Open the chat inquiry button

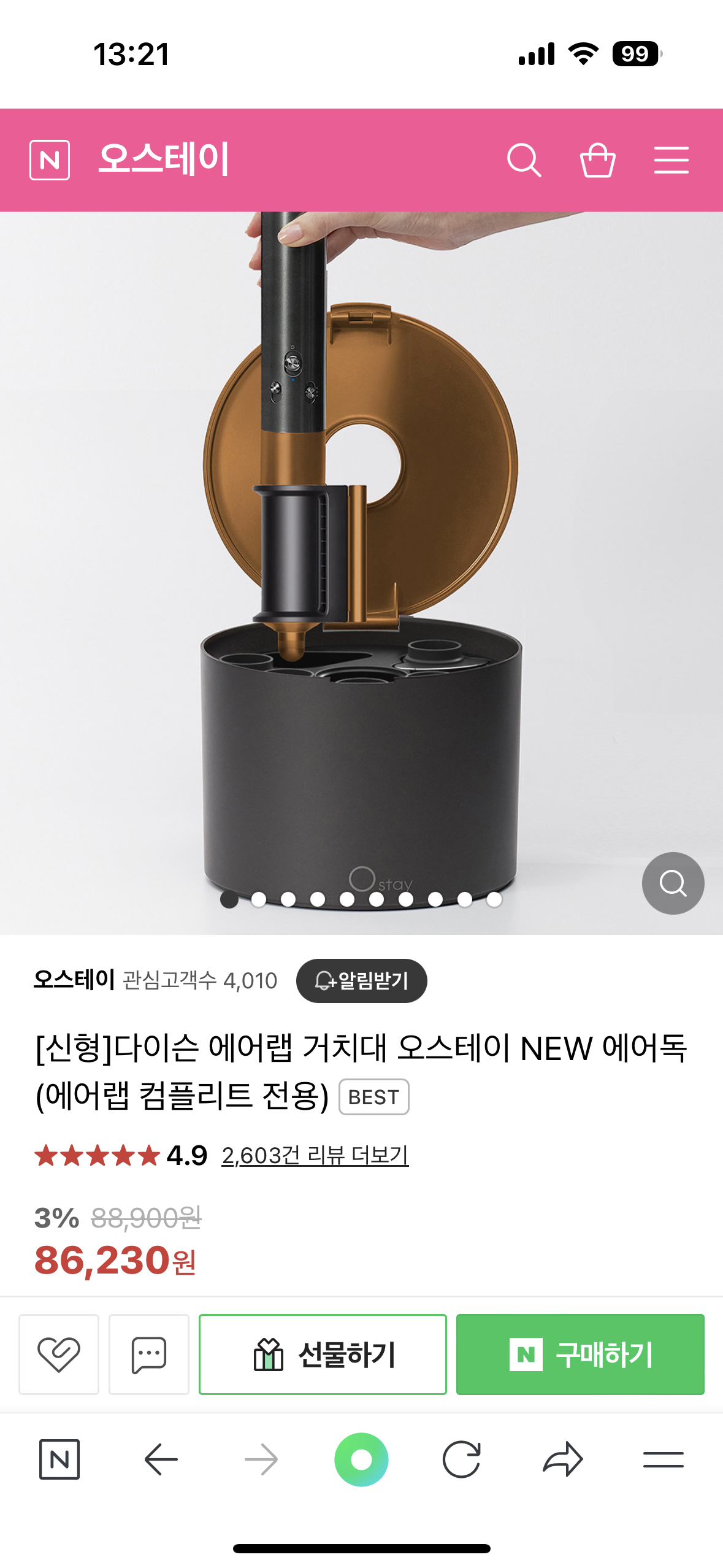click(149, 1354)
